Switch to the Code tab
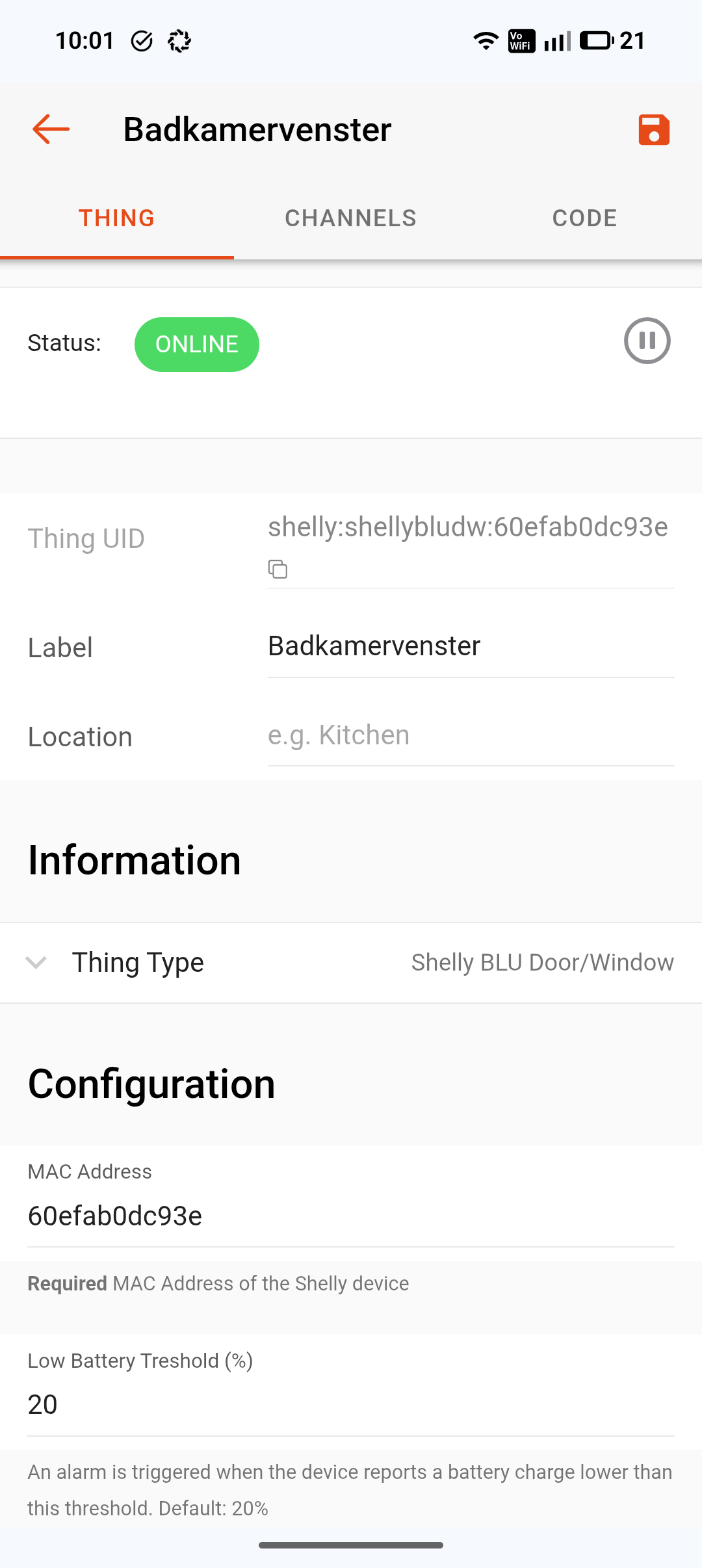The width and height of the screenshot is (702, 1568). click(x=584, y=218)
